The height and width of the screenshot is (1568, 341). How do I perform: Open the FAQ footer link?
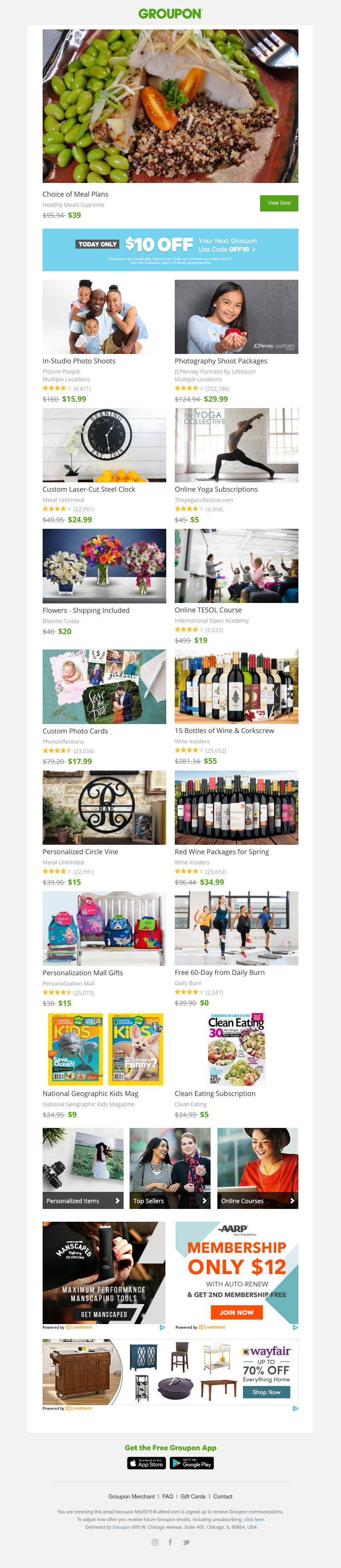click(168, 1496)
